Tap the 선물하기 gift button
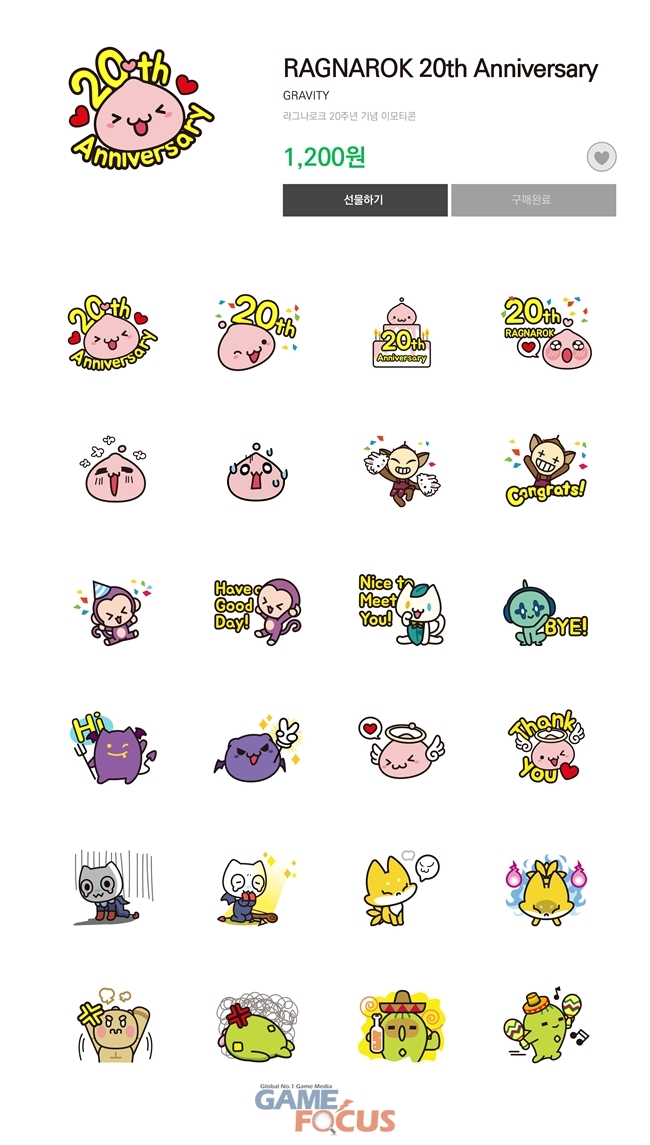650x1145 pixels. (364, 200)
